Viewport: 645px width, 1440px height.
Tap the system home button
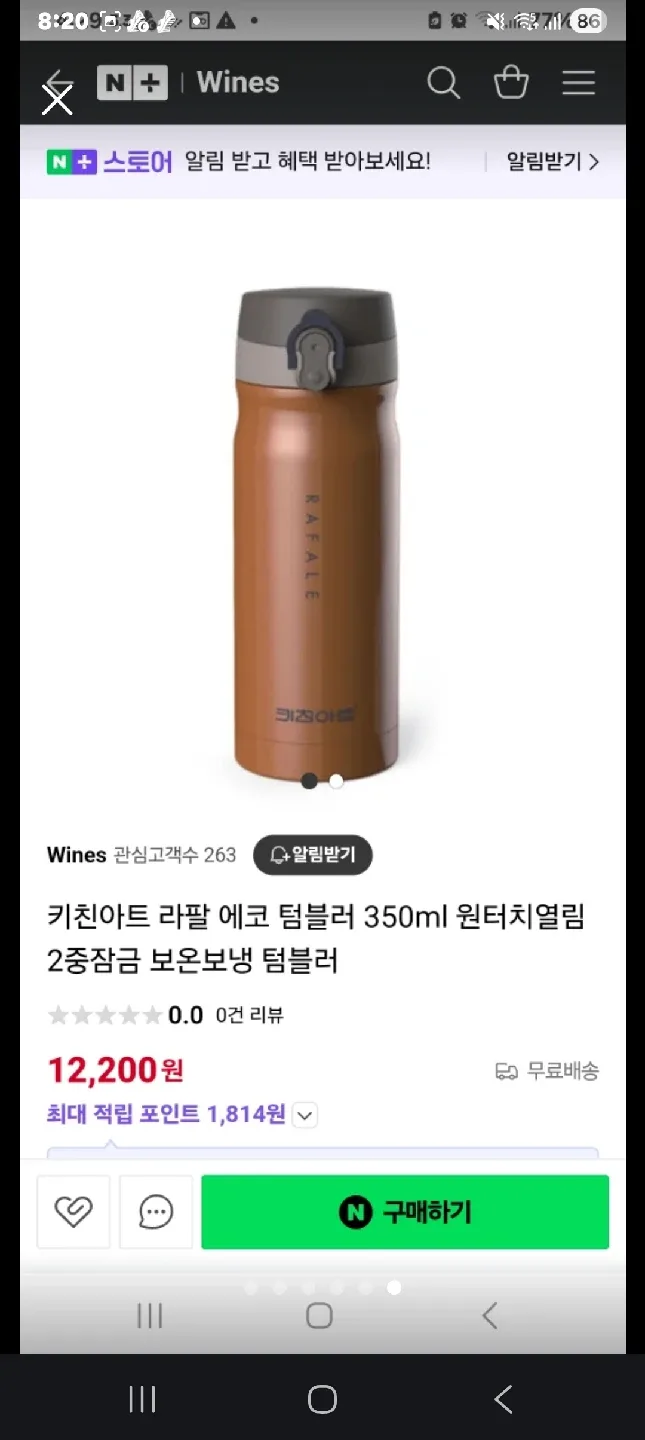click(x=322, y=1399)
